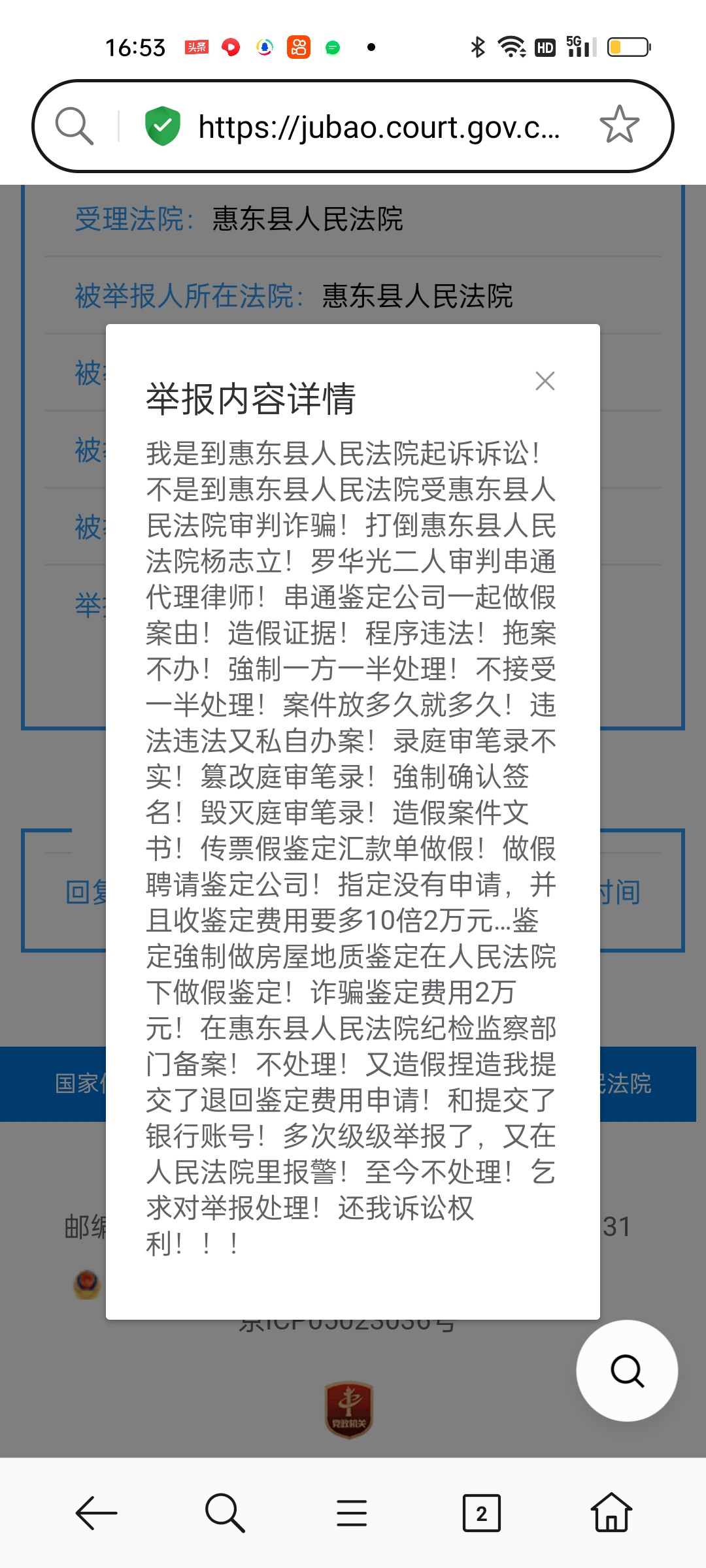The image size is (706, 1568).
Task: Open the browser menu
Action: [x=352, y=1512]
